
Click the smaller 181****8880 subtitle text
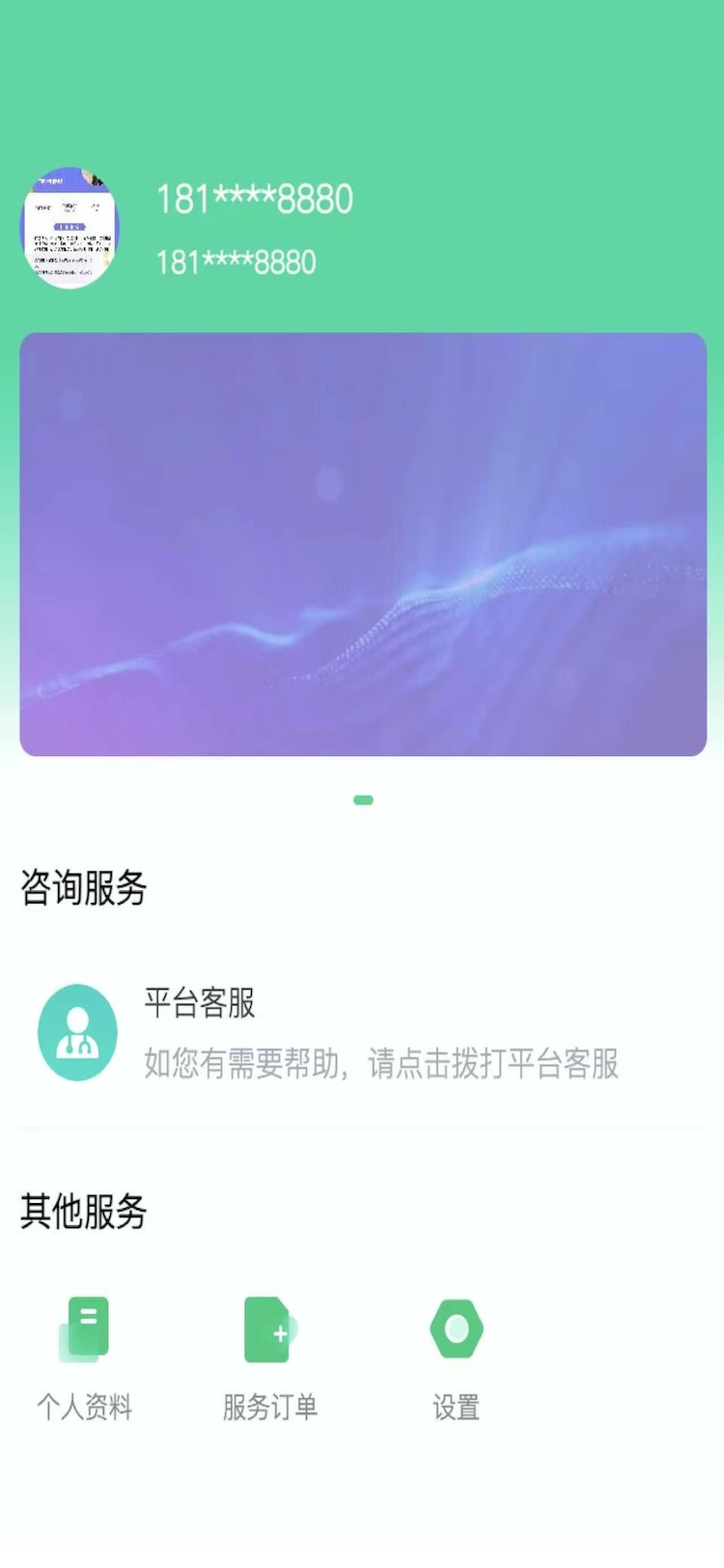(237, 262)
